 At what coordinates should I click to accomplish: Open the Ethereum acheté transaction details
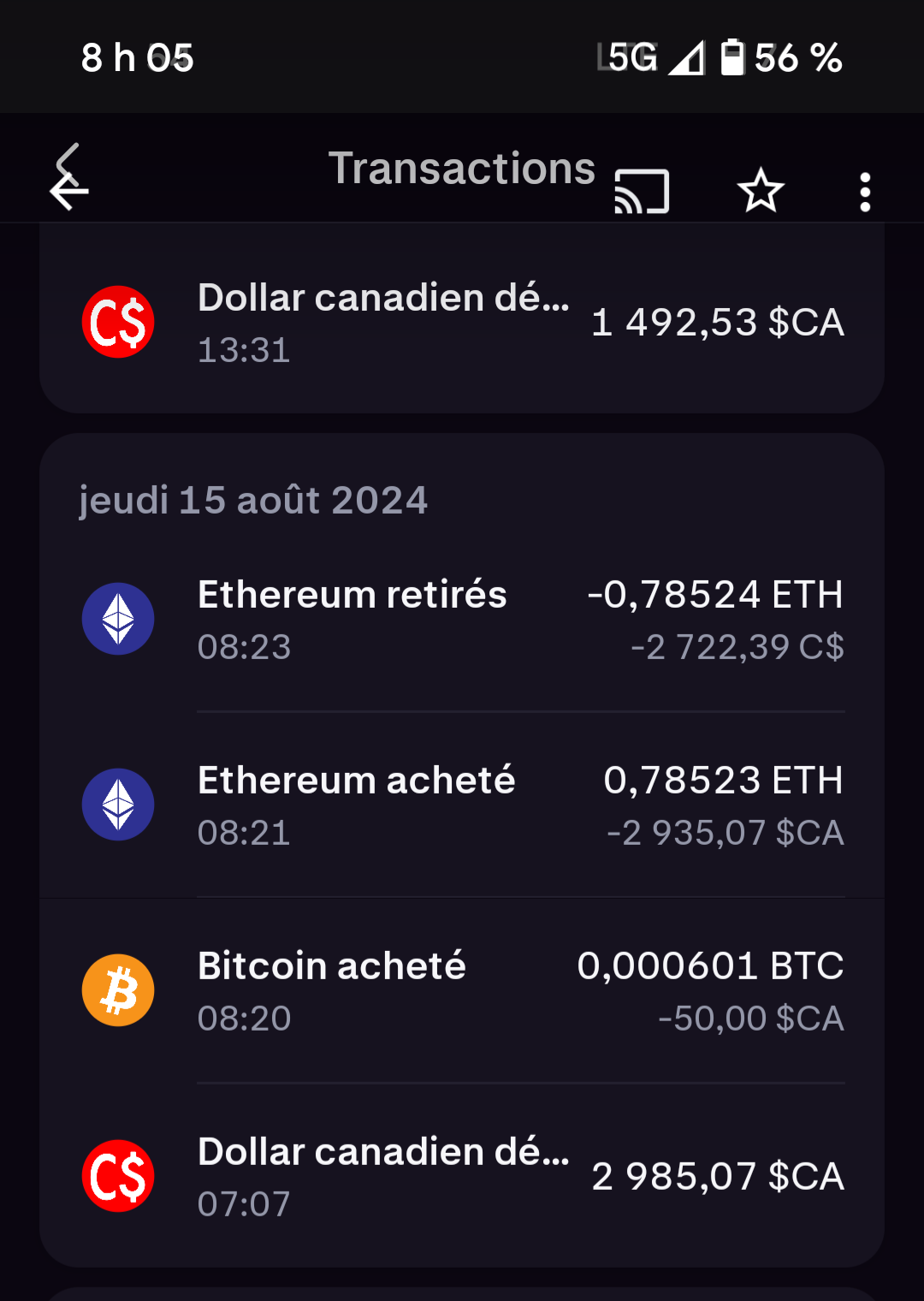click(x=462, y=805)
